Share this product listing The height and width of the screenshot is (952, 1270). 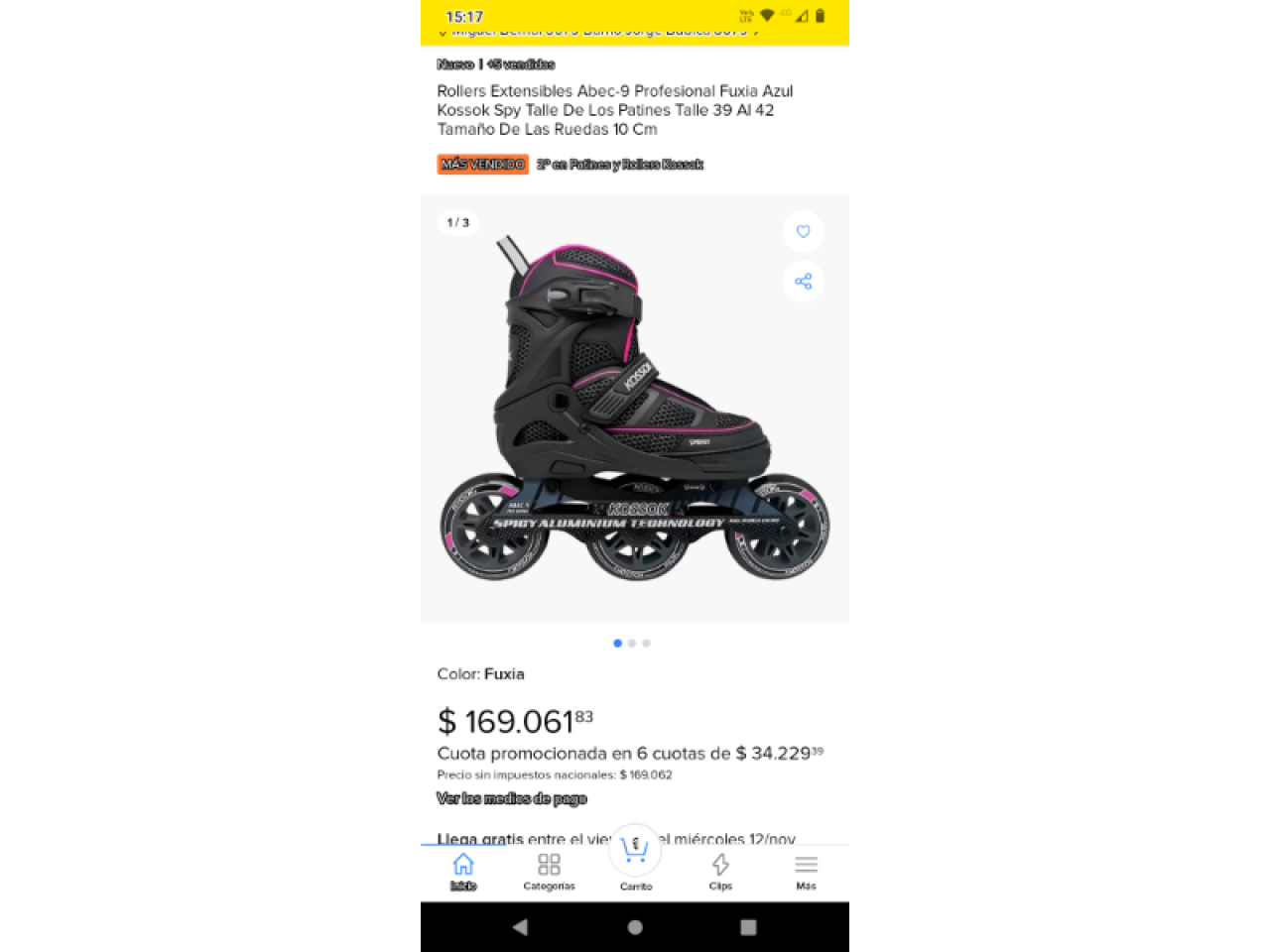(x=803, y=282)
